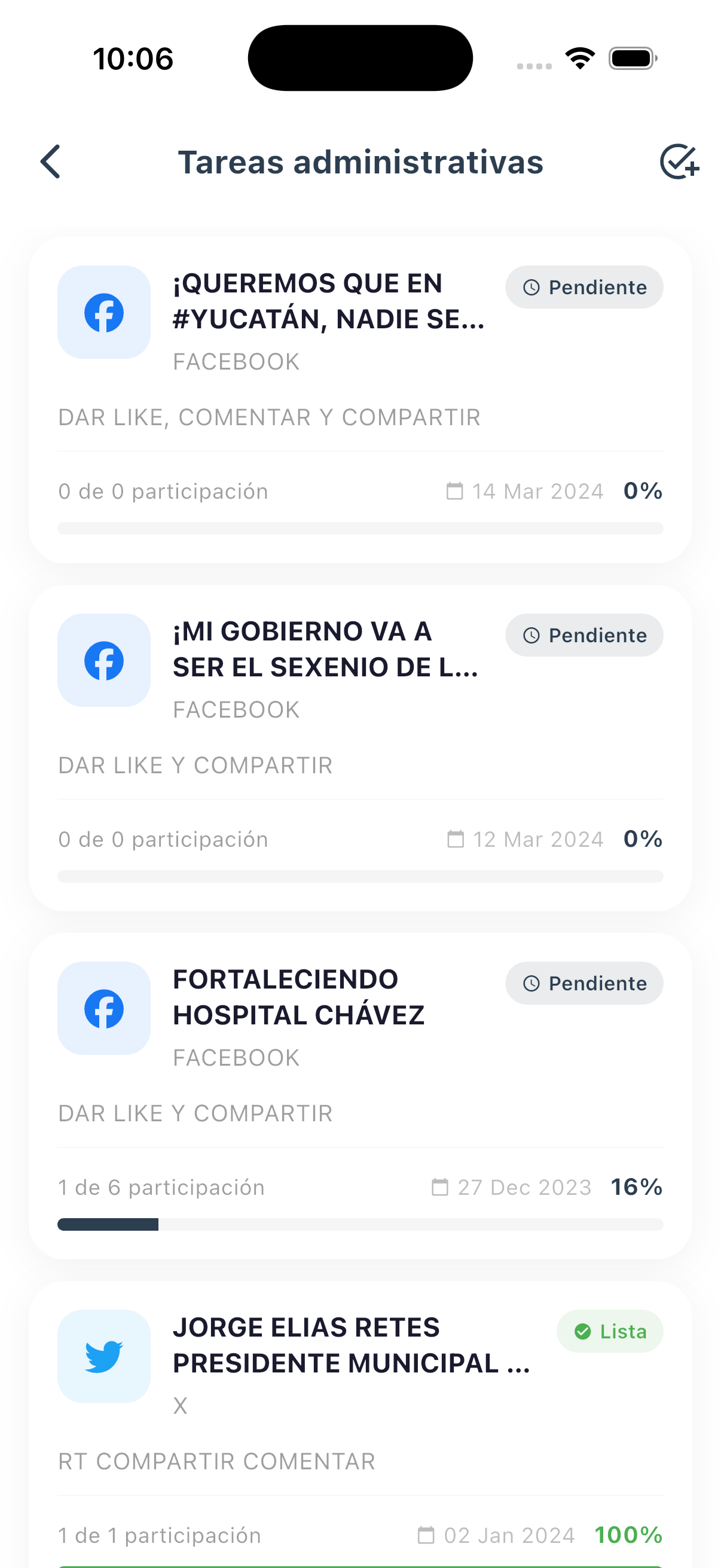Image resolution: width=721 pixels, height=1568 pixels.
Task: Tap the clock icon in the first Pendiente badge
Action: (x=531, y=286)
